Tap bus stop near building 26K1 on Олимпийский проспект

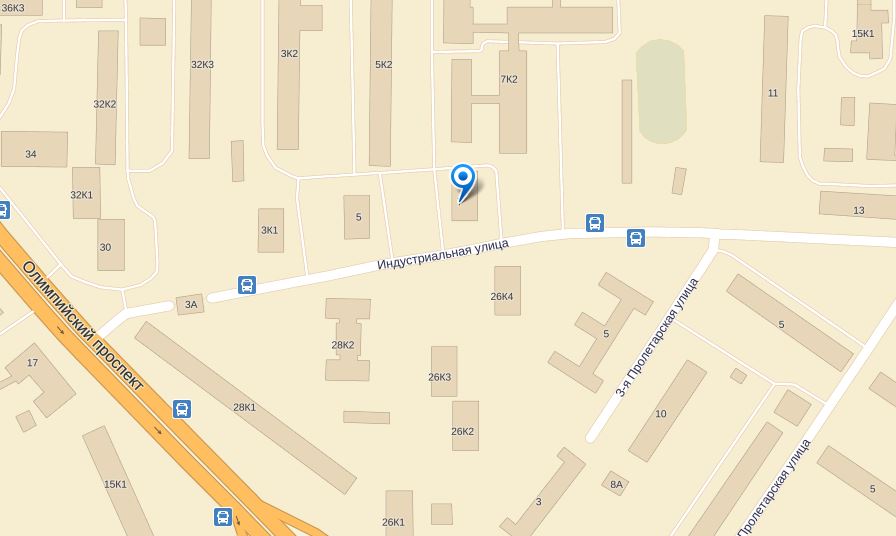pos(222,517)
